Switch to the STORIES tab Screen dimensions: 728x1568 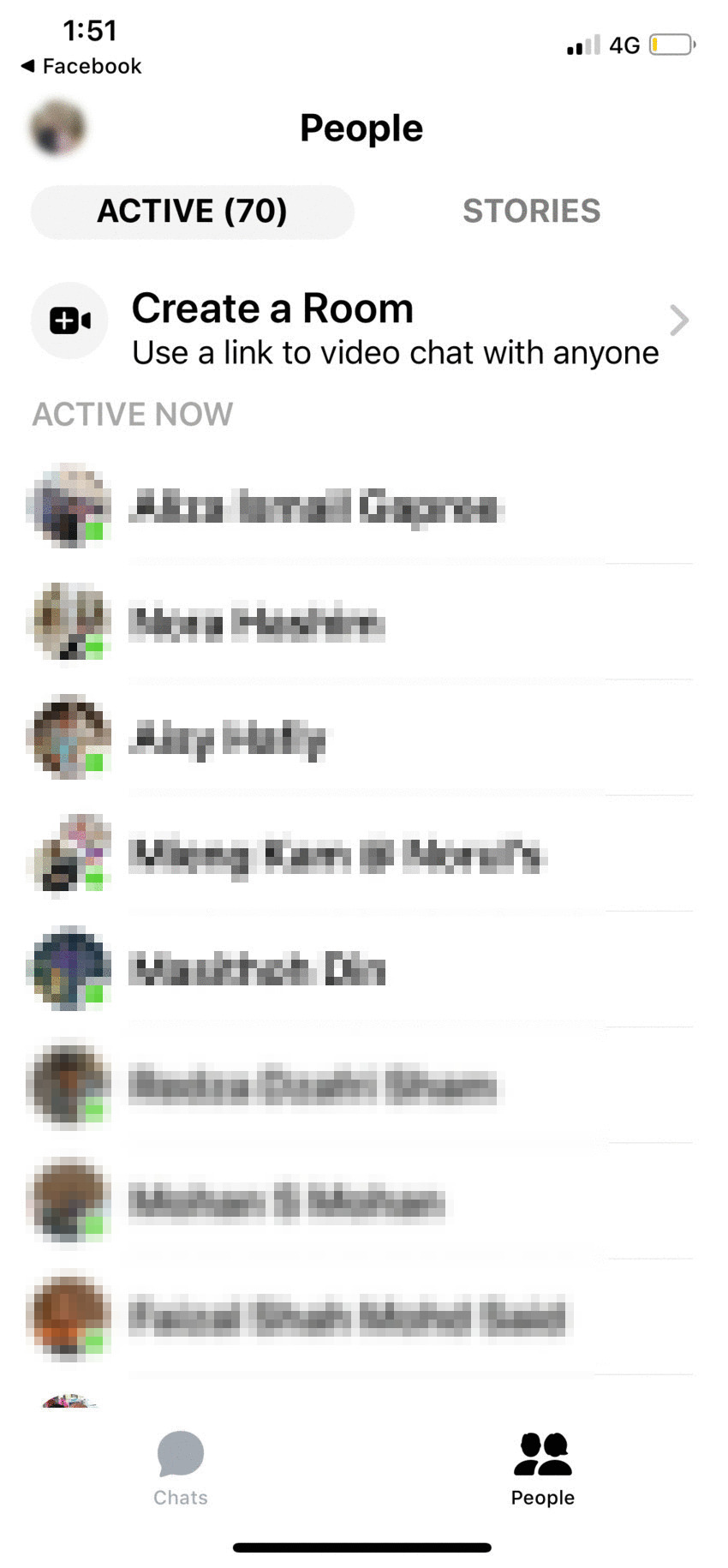(x=531, y=211)
